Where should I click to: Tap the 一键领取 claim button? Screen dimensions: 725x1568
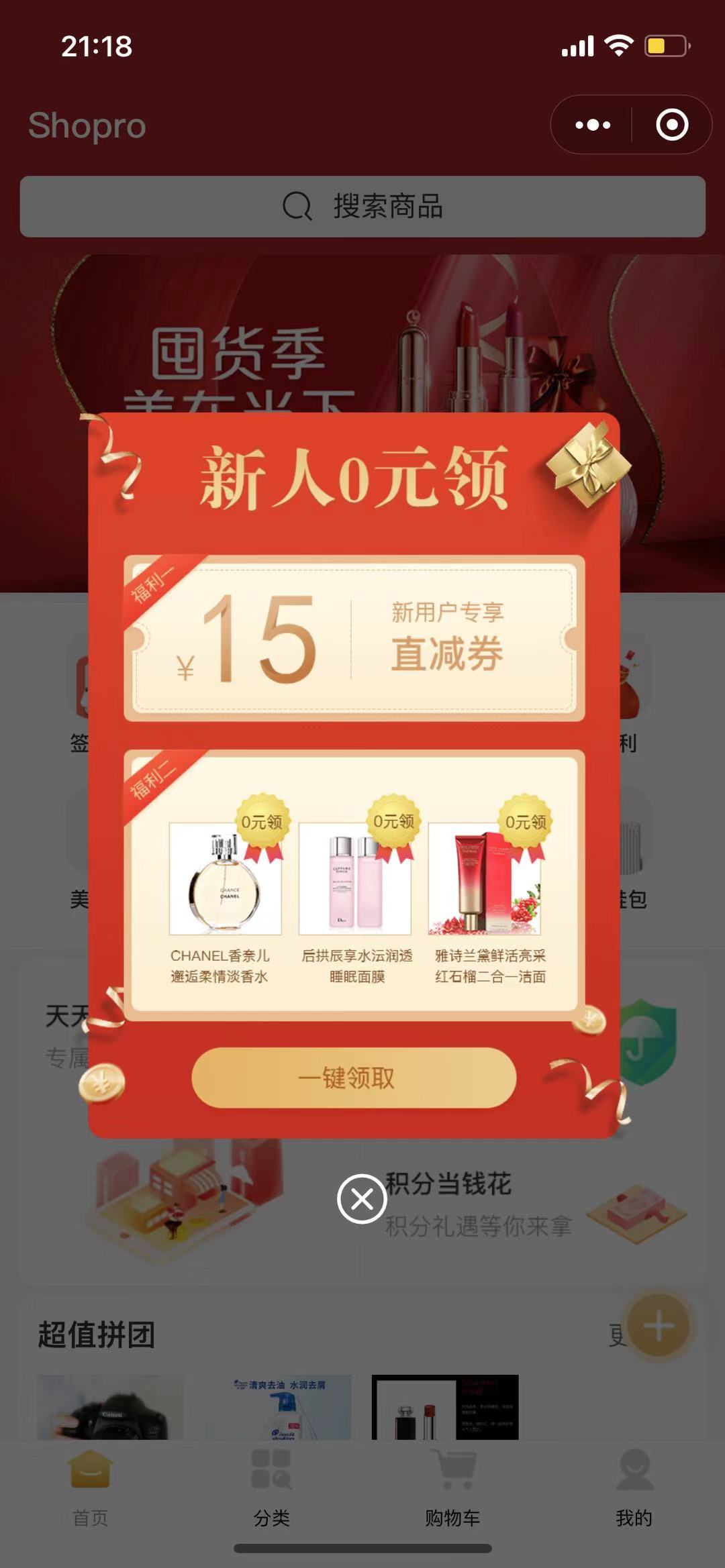point(354,1078)
